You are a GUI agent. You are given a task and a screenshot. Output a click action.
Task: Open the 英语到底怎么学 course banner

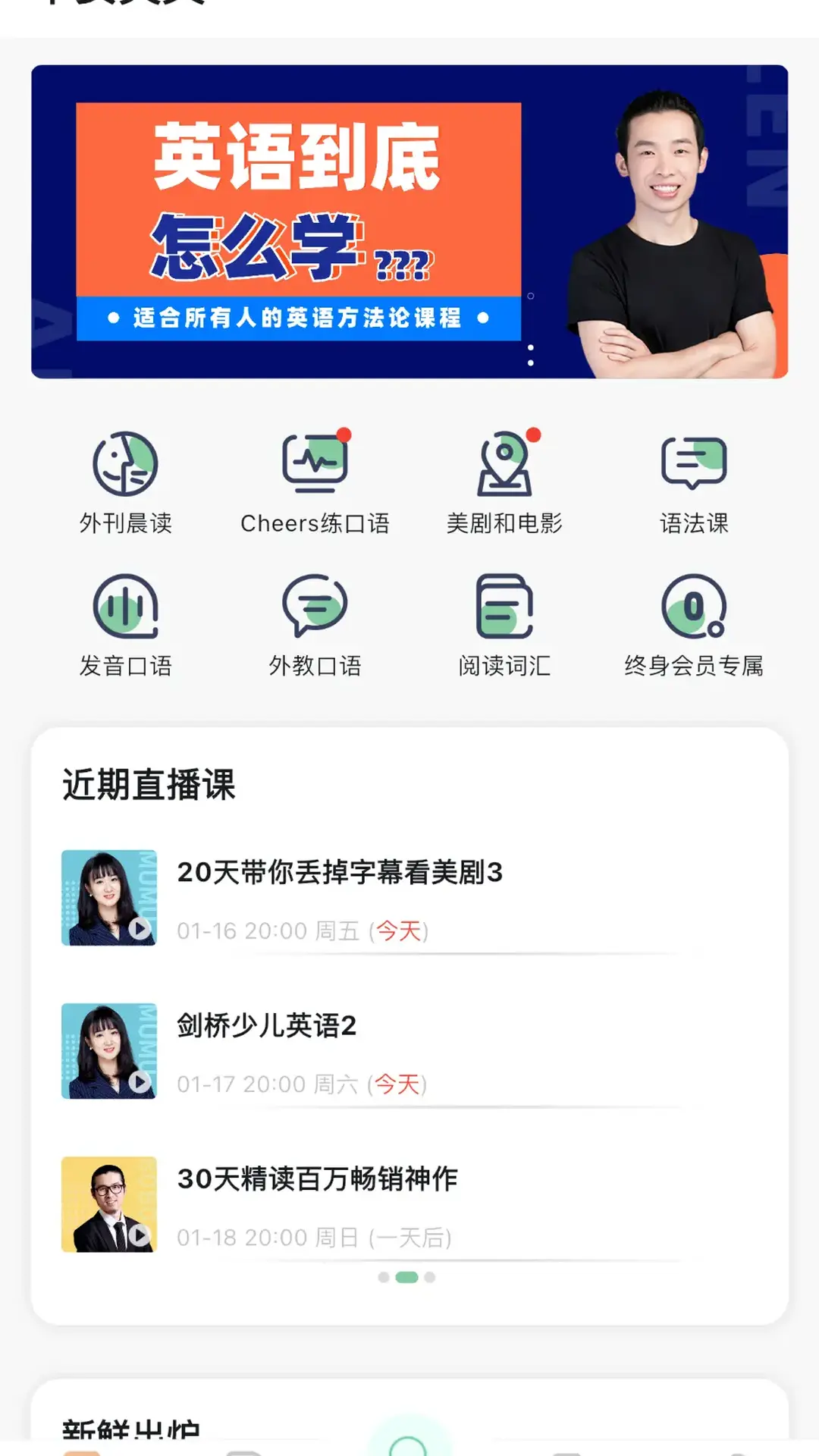tap(409, 221)
